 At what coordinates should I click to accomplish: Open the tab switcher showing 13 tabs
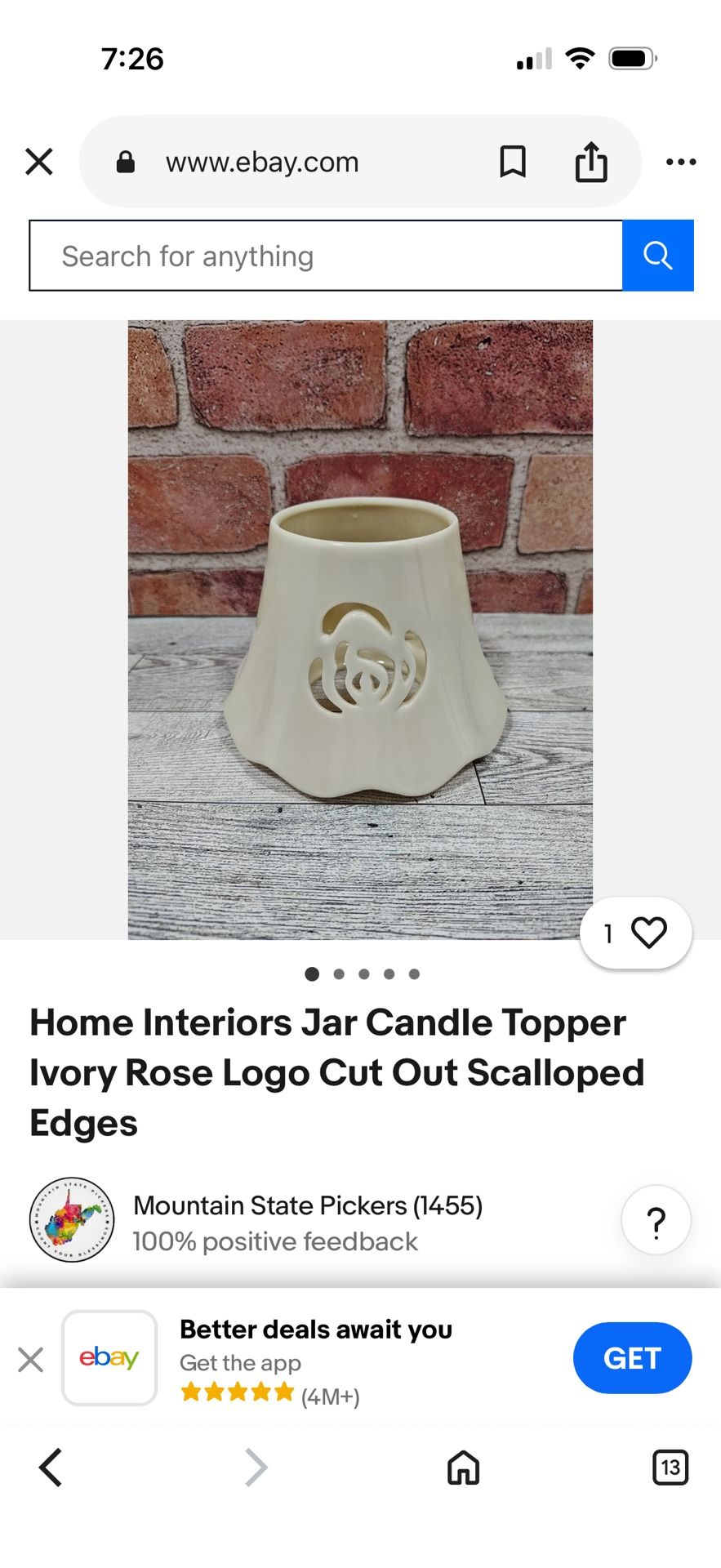(670, 1468)
